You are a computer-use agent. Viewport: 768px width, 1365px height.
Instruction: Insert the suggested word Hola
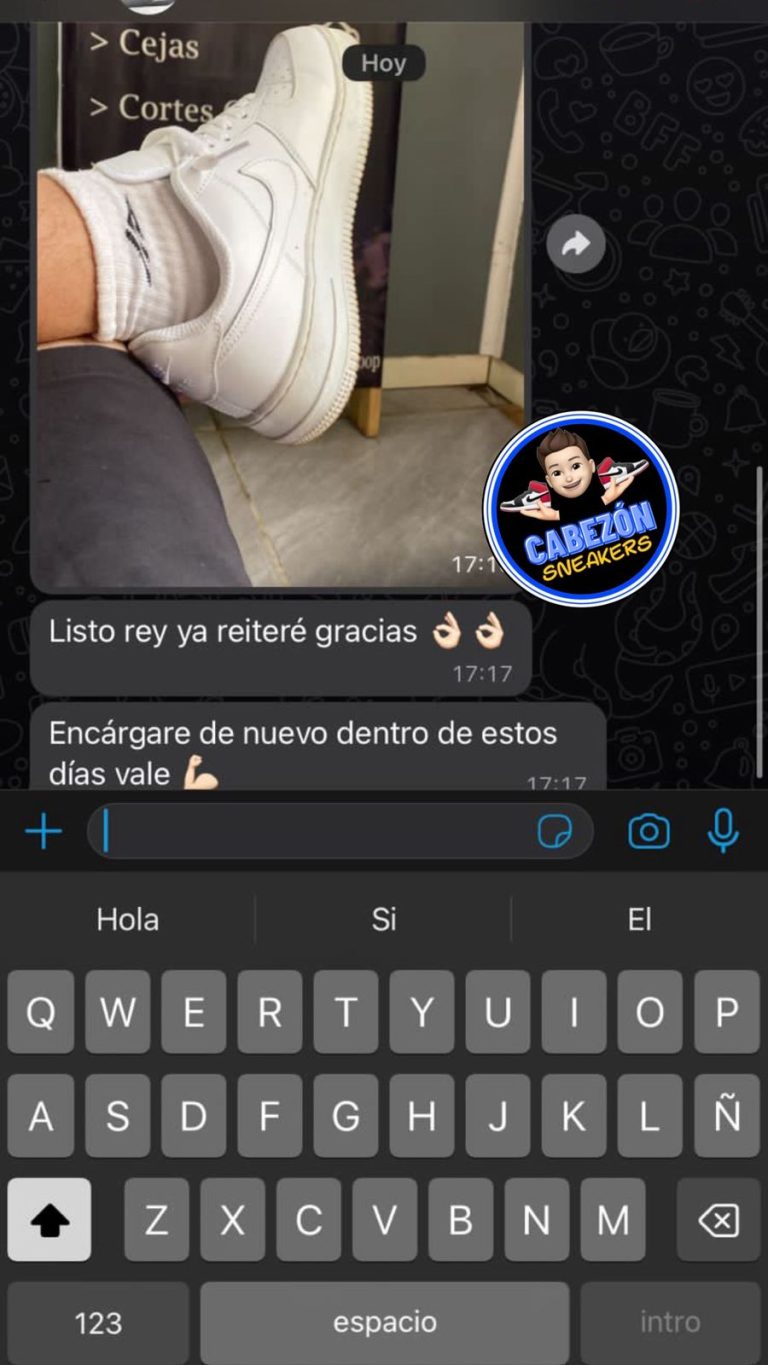(x=128, y=920)
